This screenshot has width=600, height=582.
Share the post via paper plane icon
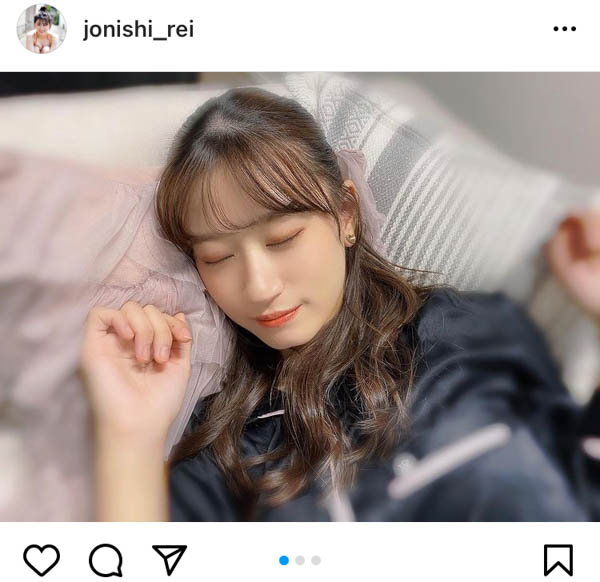[169, 559]
